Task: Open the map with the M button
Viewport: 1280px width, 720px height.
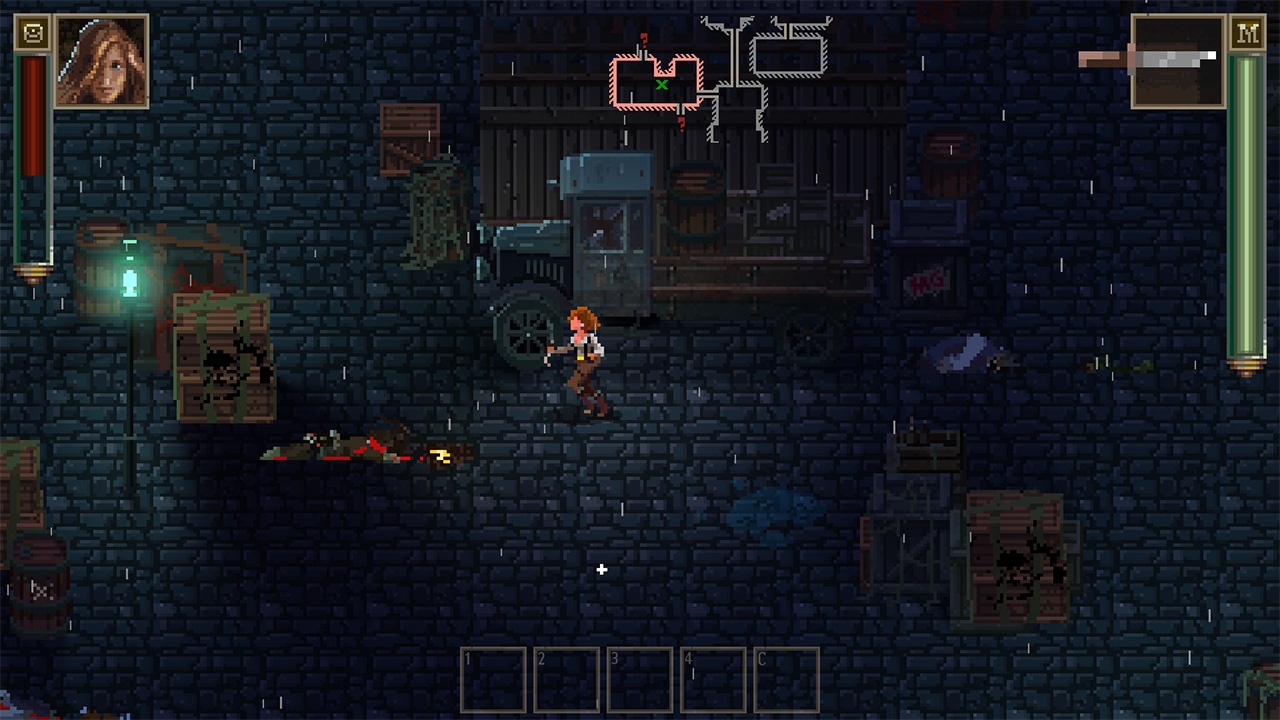Action: pos(1247,34)
